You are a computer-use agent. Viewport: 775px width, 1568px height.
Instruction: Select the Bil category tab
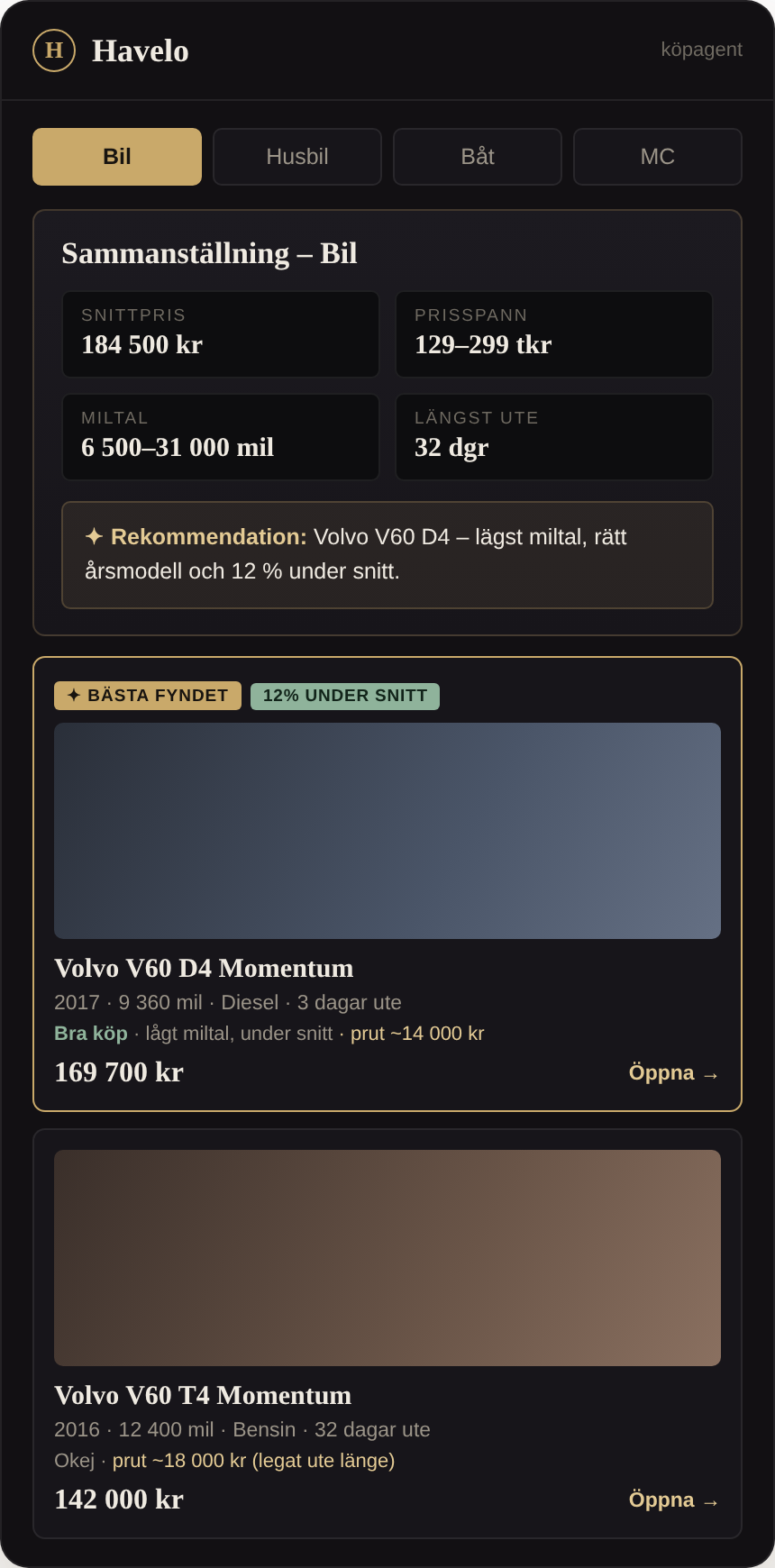pos(117,157)
